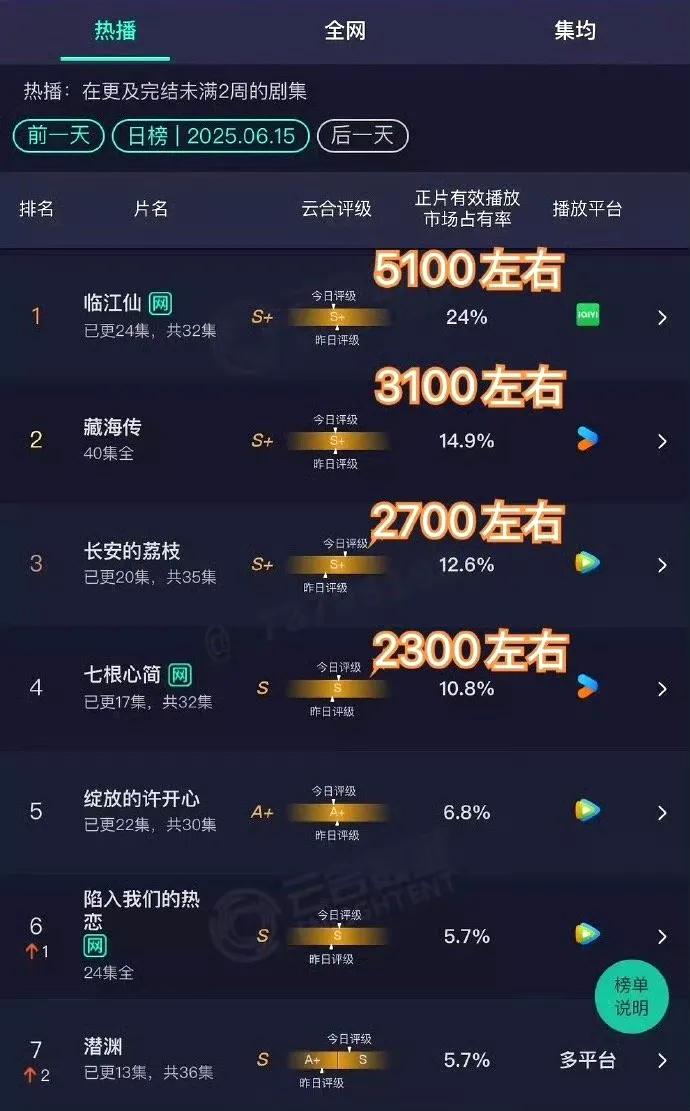
Task: Open the 藏海传 row
Action: click(x=662, y=441)
